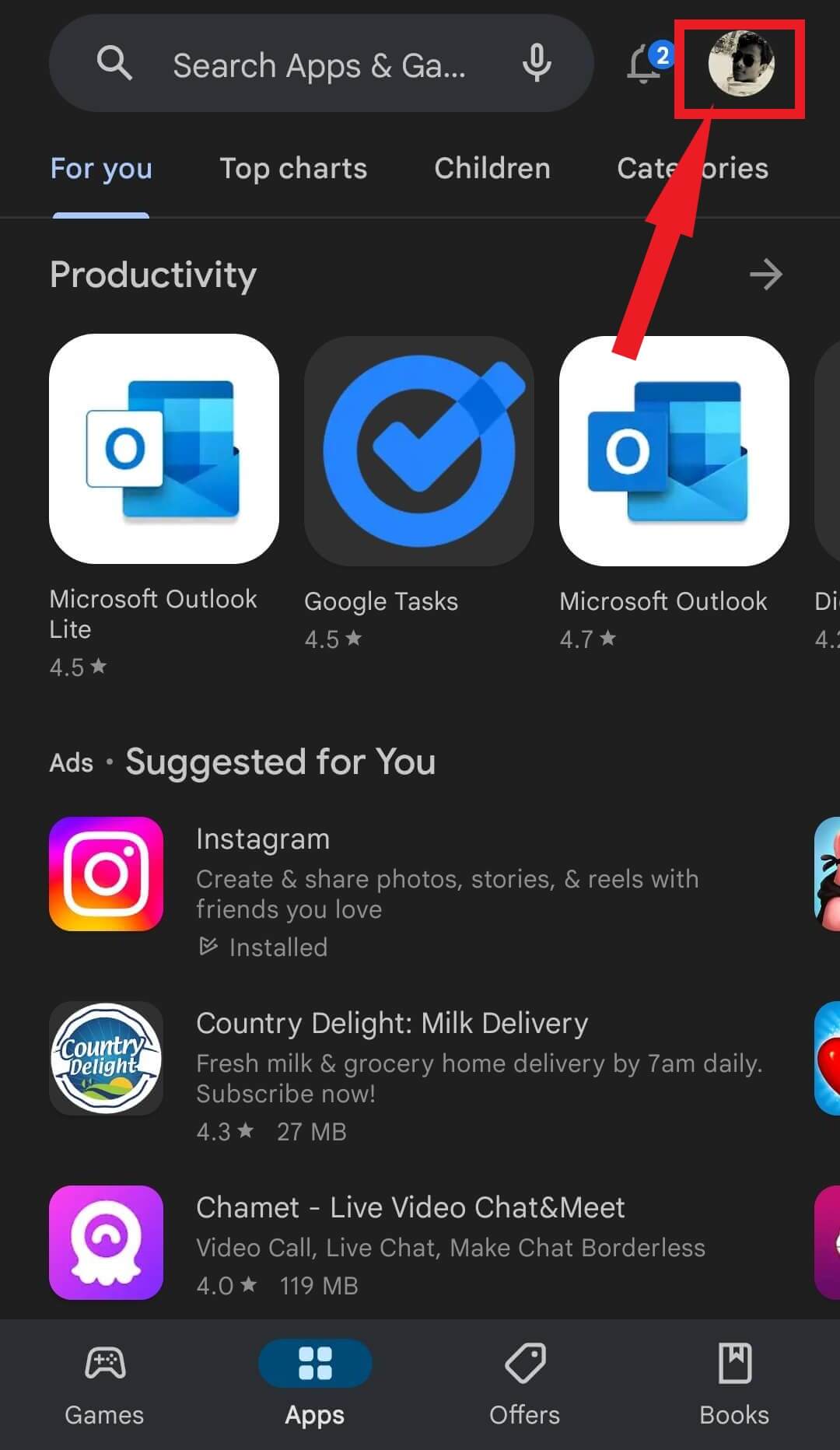This screenshot has width=840, height=1450.
Task: Expand the Productivity section arrow
Action: coord(765,275)
